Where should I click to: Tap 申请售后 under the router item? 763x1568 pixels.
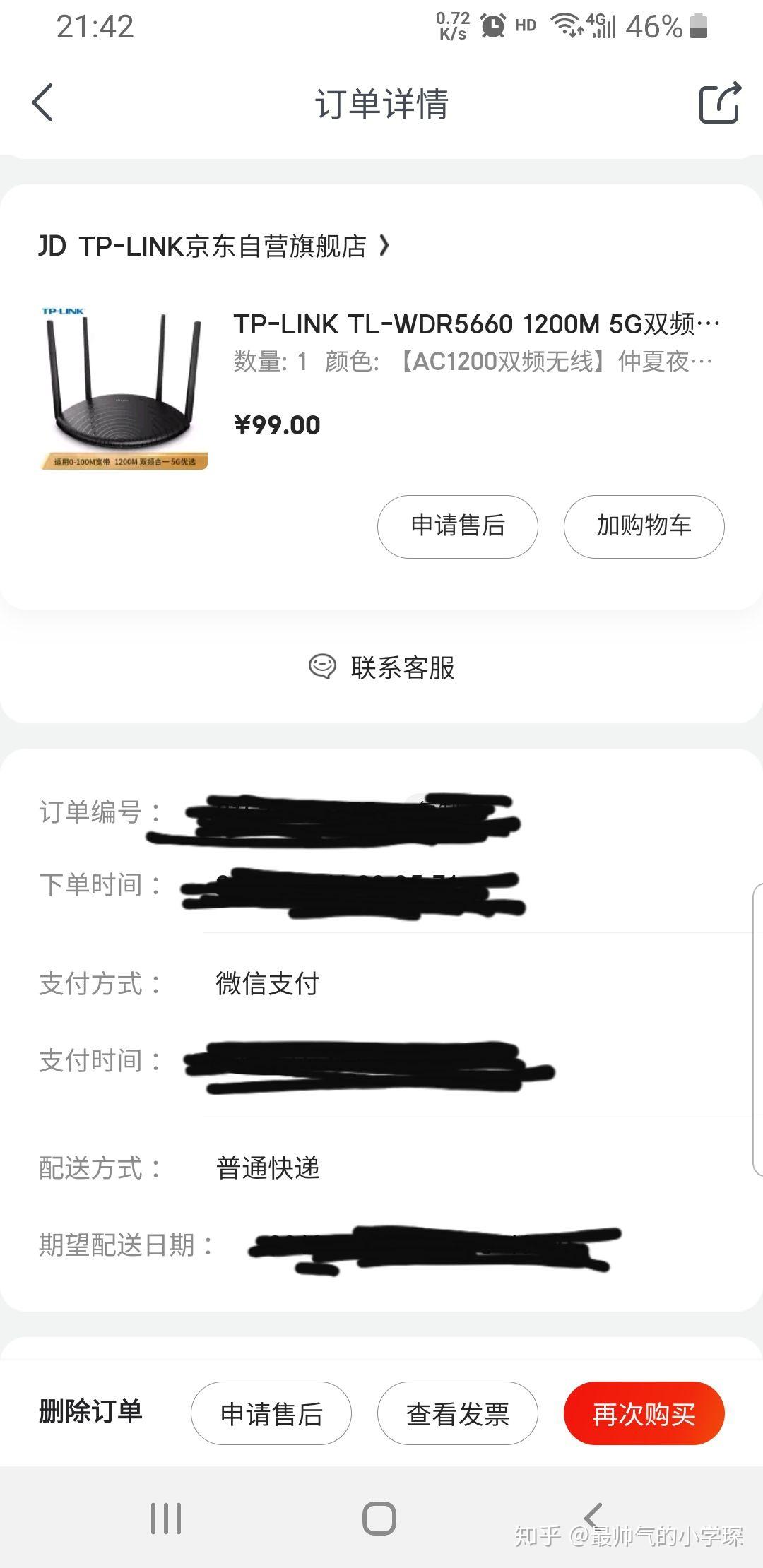pos(457,526)
